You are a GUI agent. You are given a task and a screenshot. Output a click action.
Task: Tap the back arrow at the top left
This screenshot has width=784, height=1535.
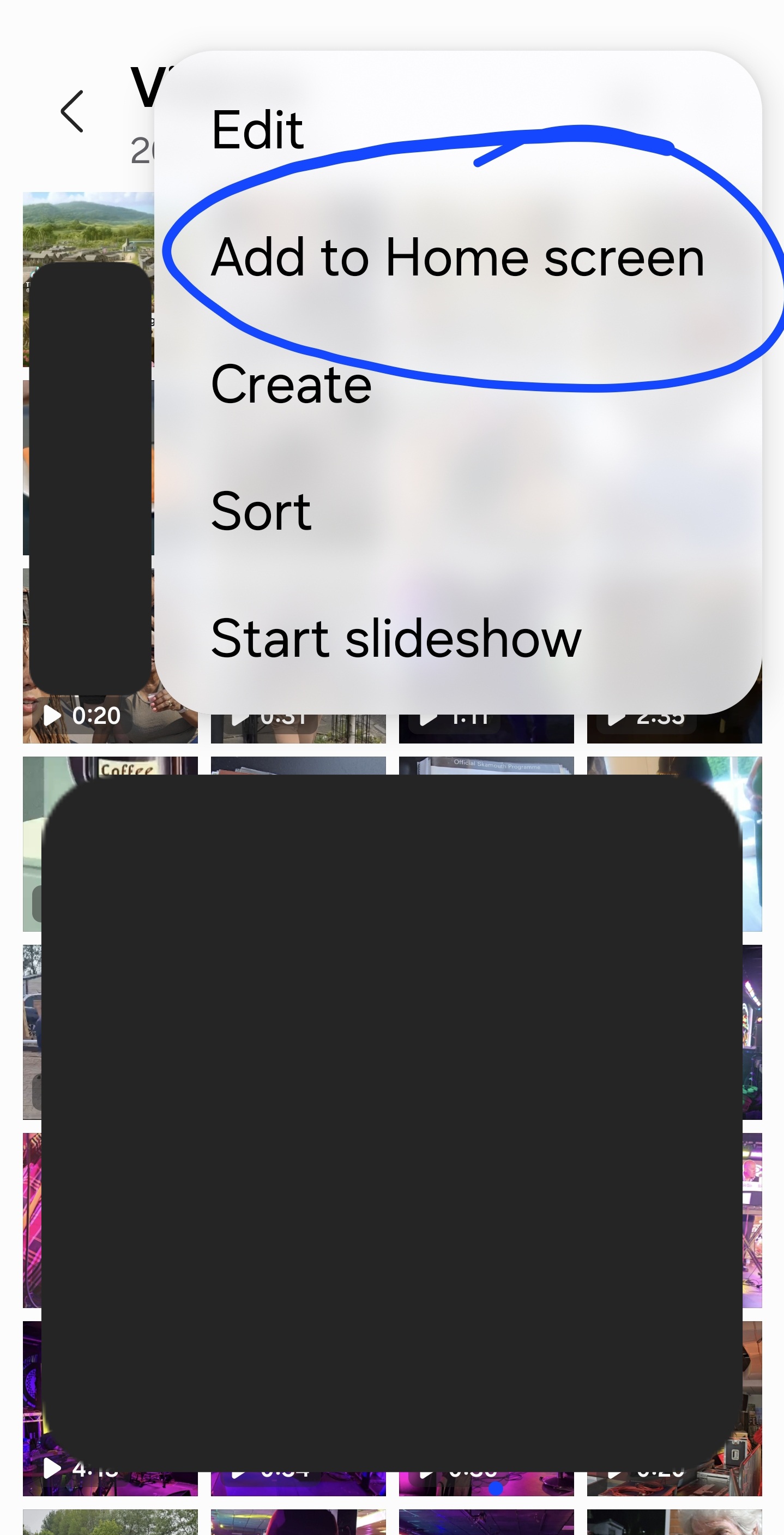point(71,112)
